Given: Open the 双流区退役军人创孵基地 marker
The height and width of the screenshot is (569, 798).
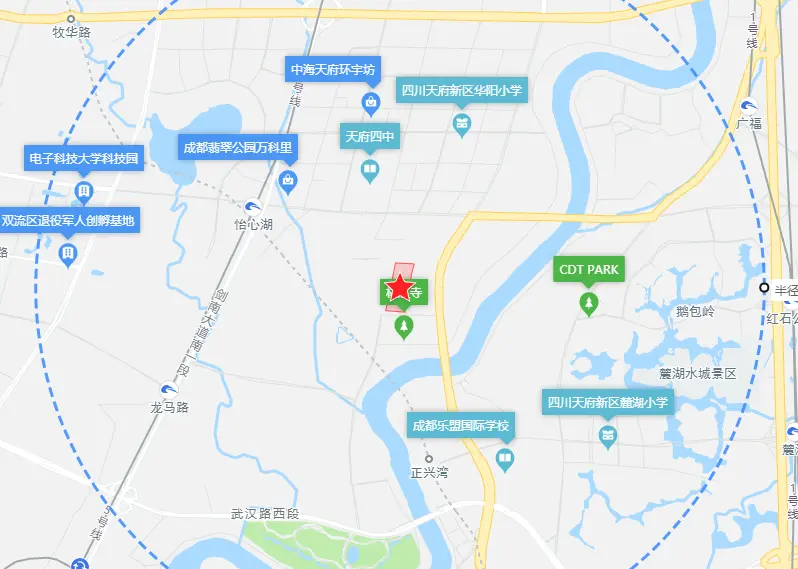Looking at the screenshot, I should pos(68,252).
